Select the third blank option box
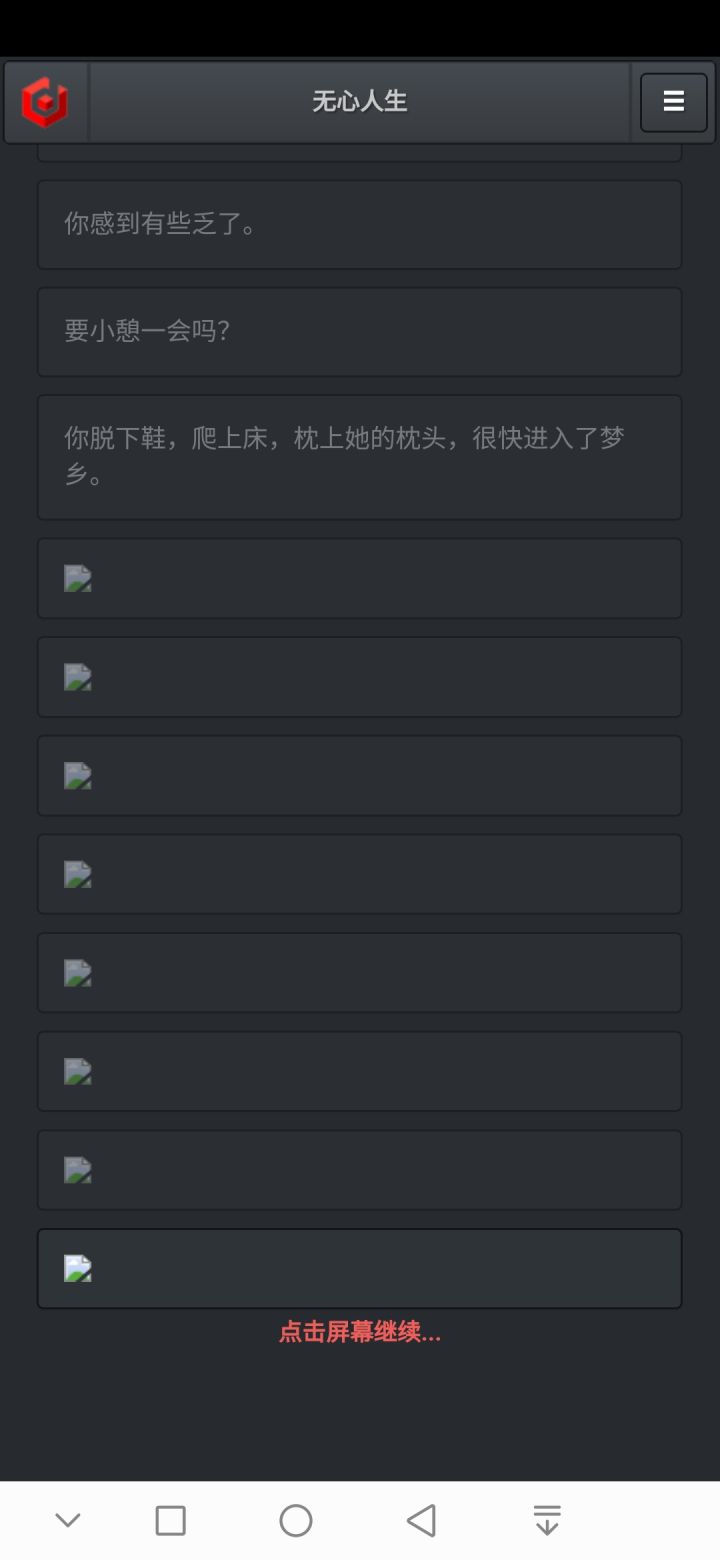720x1560 pixels. point(360,776)
